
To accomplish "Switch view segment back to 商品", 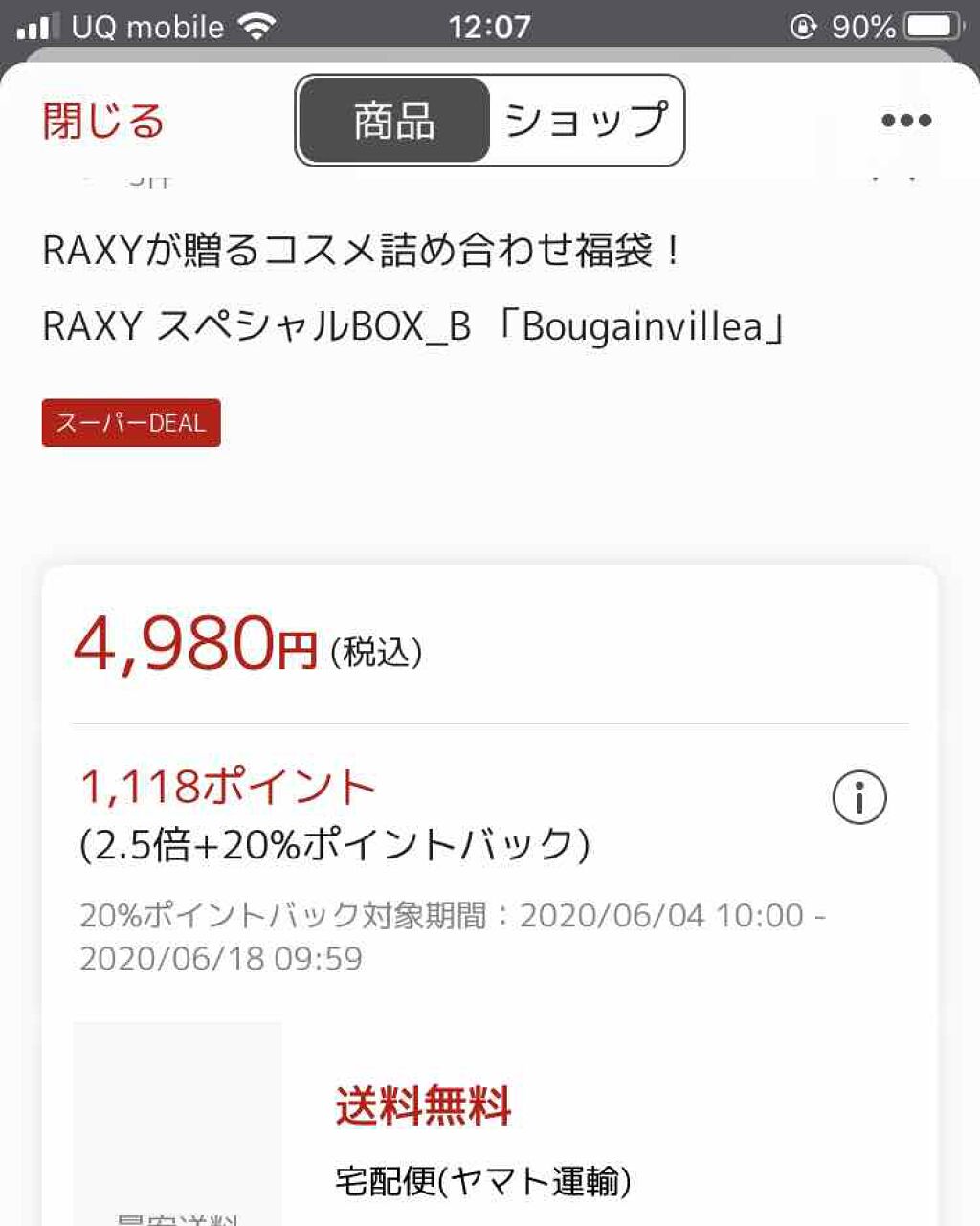I will click(394, 121).
